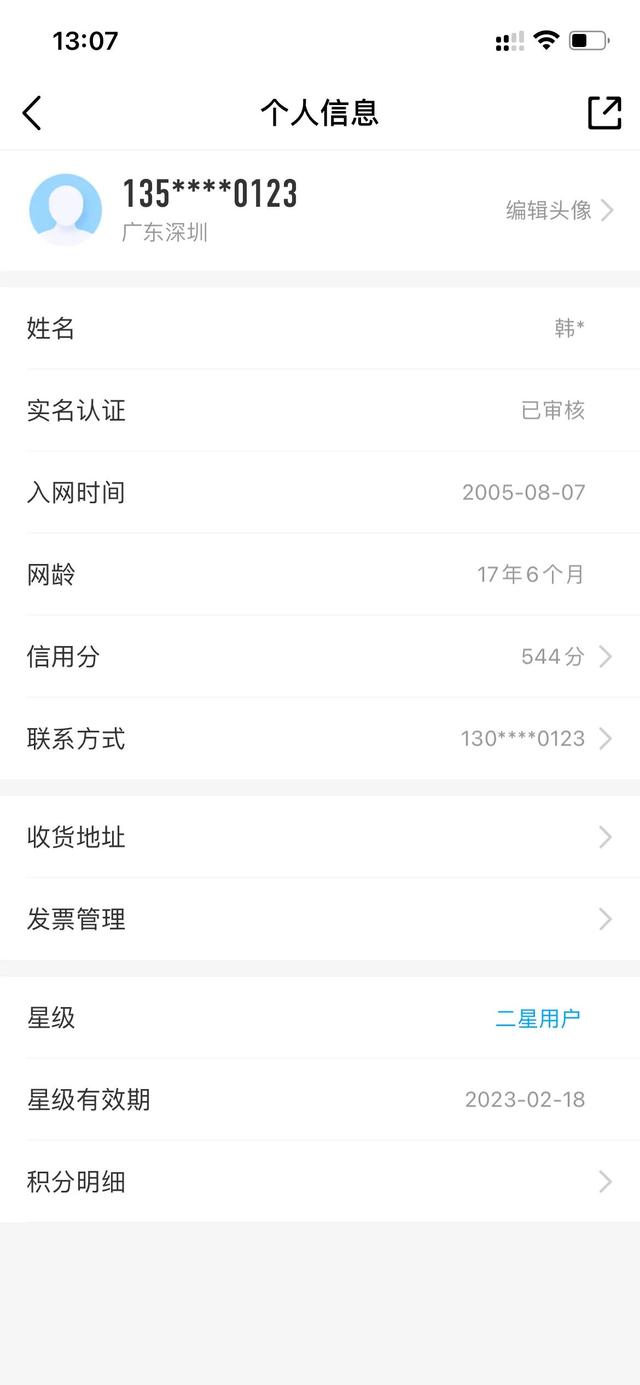Open 发票管理 invoice management
Screen dimensions: 640x1385
click(x=320, y=919)
